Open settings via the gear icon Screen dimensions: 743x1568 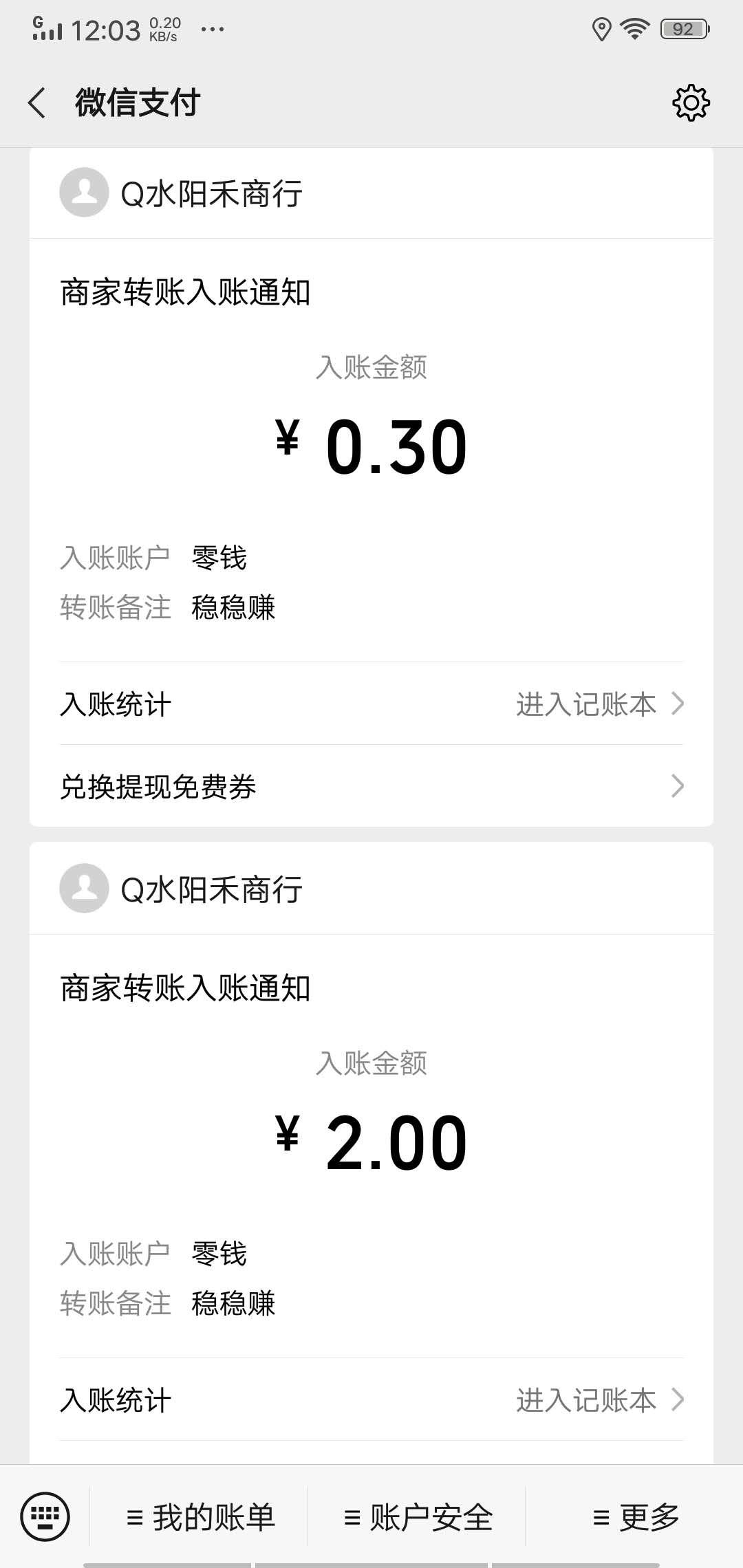click(693, 103)
